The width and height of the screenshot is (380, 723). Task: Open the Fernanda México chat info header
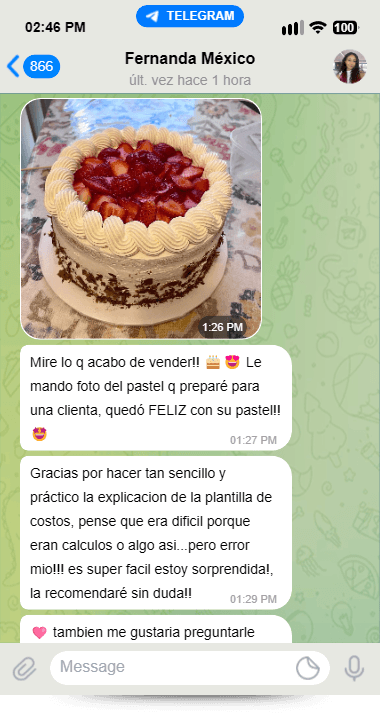pos(190,69)
